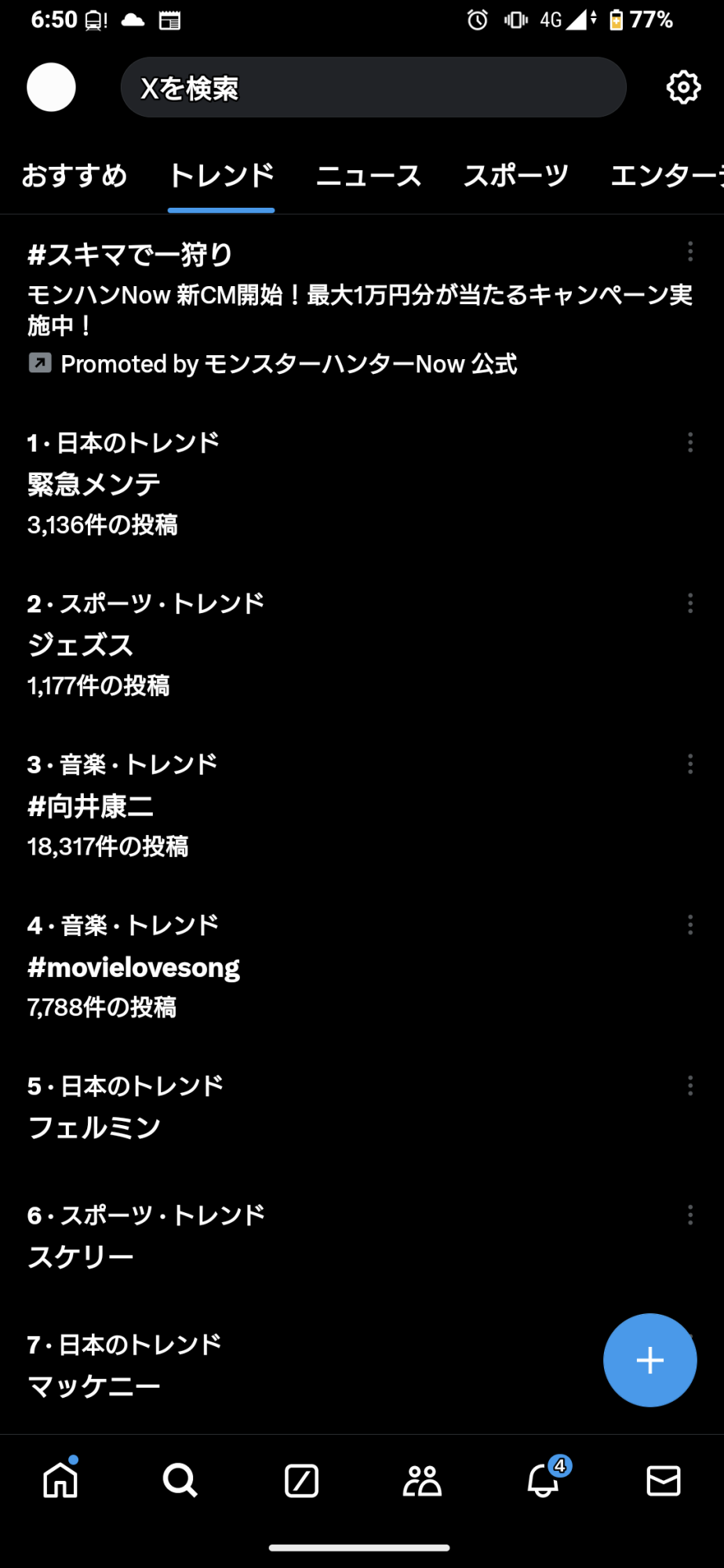
Task: View the スケリー trend
Action: pyautogui.click(x=235, y=1256)
